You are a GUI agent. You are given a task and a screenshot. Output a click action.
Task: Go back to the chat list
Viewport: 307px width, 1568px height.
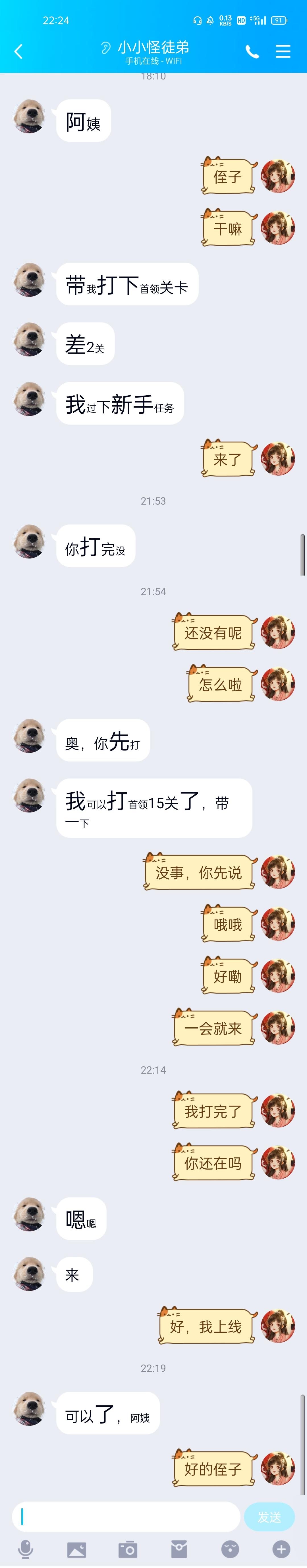tap(18, 52)
